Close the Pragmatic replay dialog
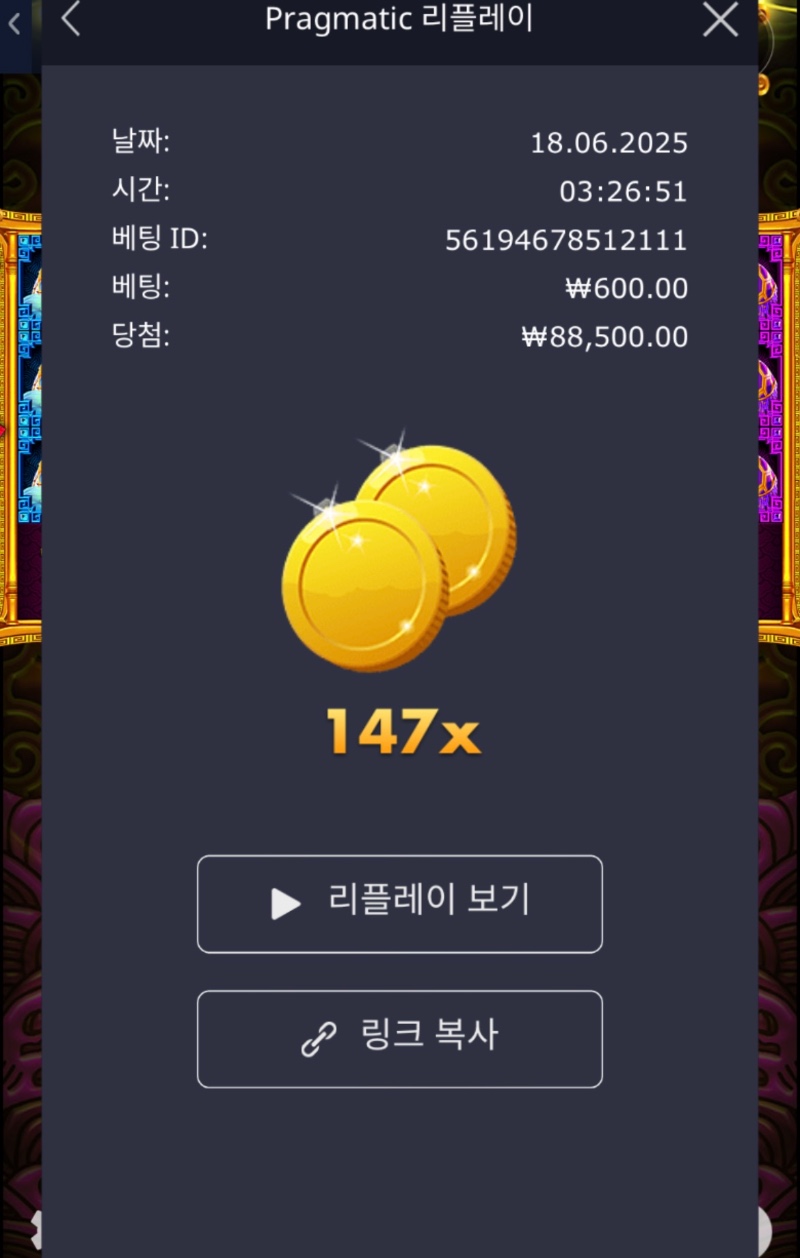Image resolution: width=800 pixels, height=1258 pixels. (x=720, y=19)
